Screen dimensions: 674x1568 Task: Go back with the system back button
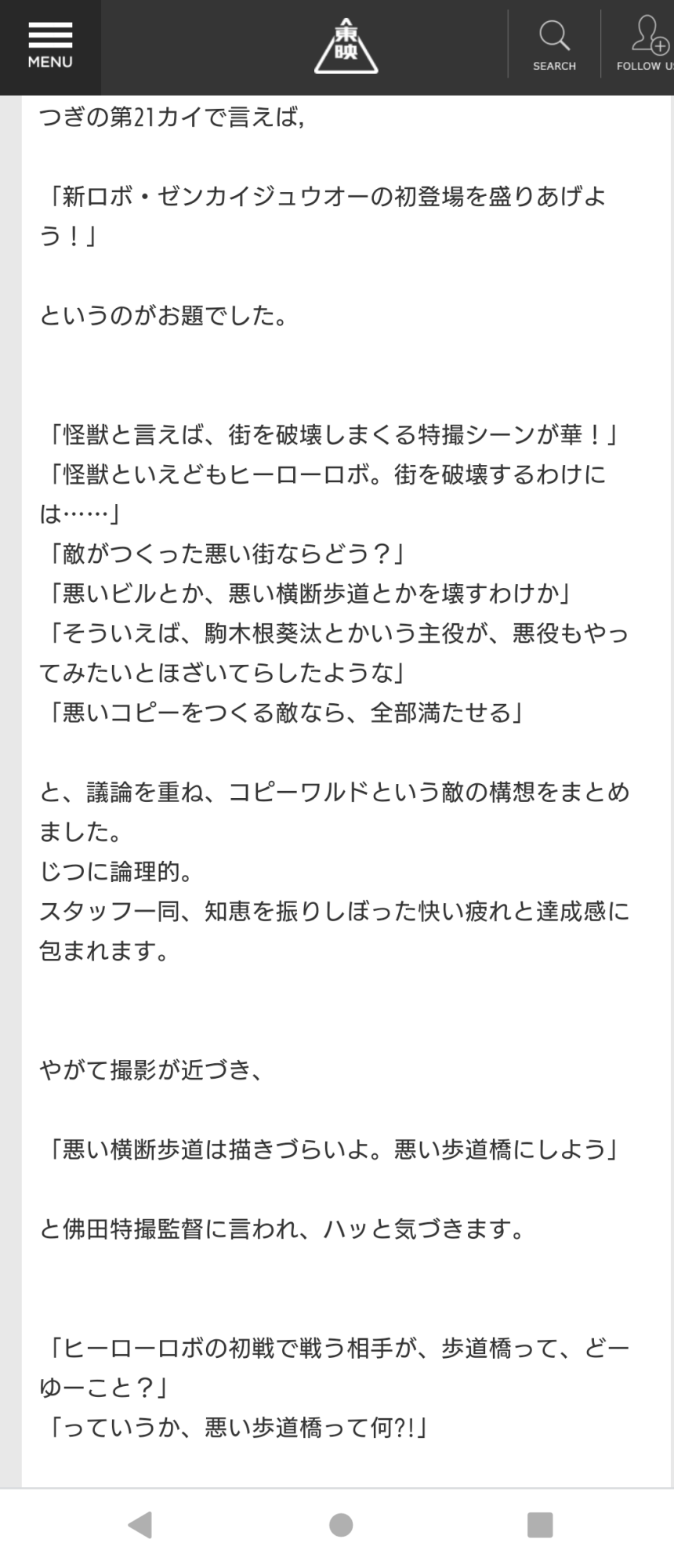point(140,1525)
